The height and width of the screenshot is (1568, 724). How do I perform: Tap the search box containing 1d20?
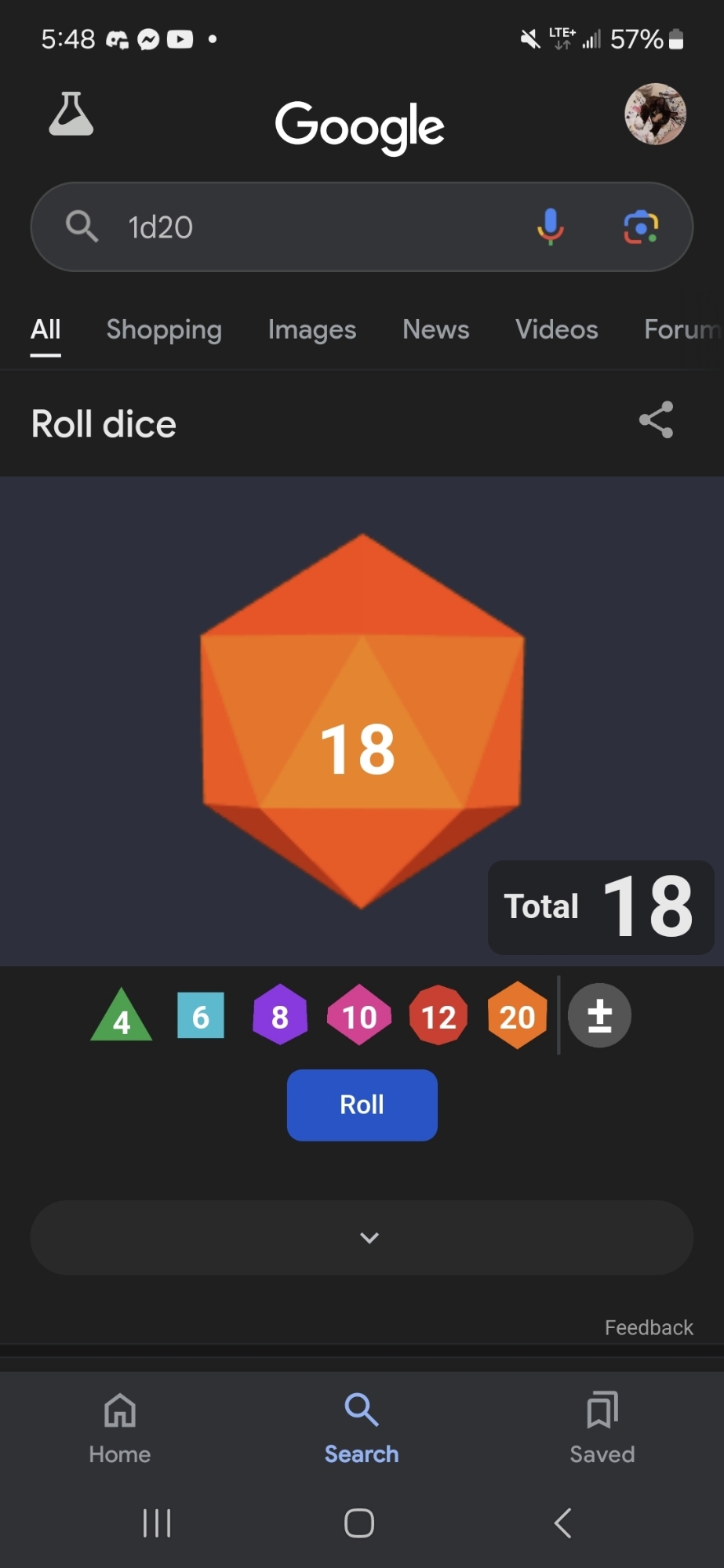[314, 227]
